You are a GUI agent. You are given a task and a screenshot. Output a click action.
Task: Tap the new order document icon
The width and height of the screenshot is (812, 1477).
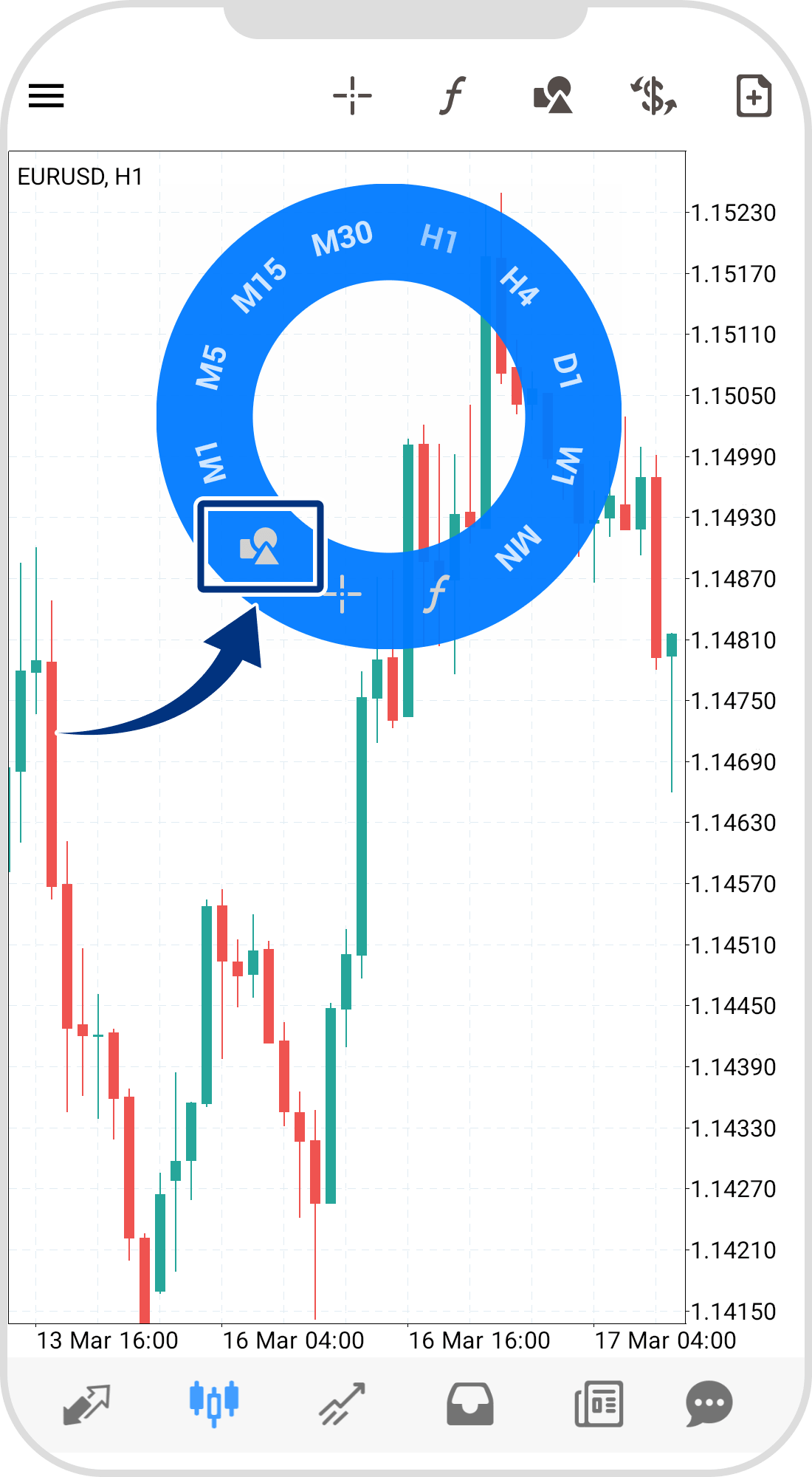pyautogui.click(x=754, y=95)
